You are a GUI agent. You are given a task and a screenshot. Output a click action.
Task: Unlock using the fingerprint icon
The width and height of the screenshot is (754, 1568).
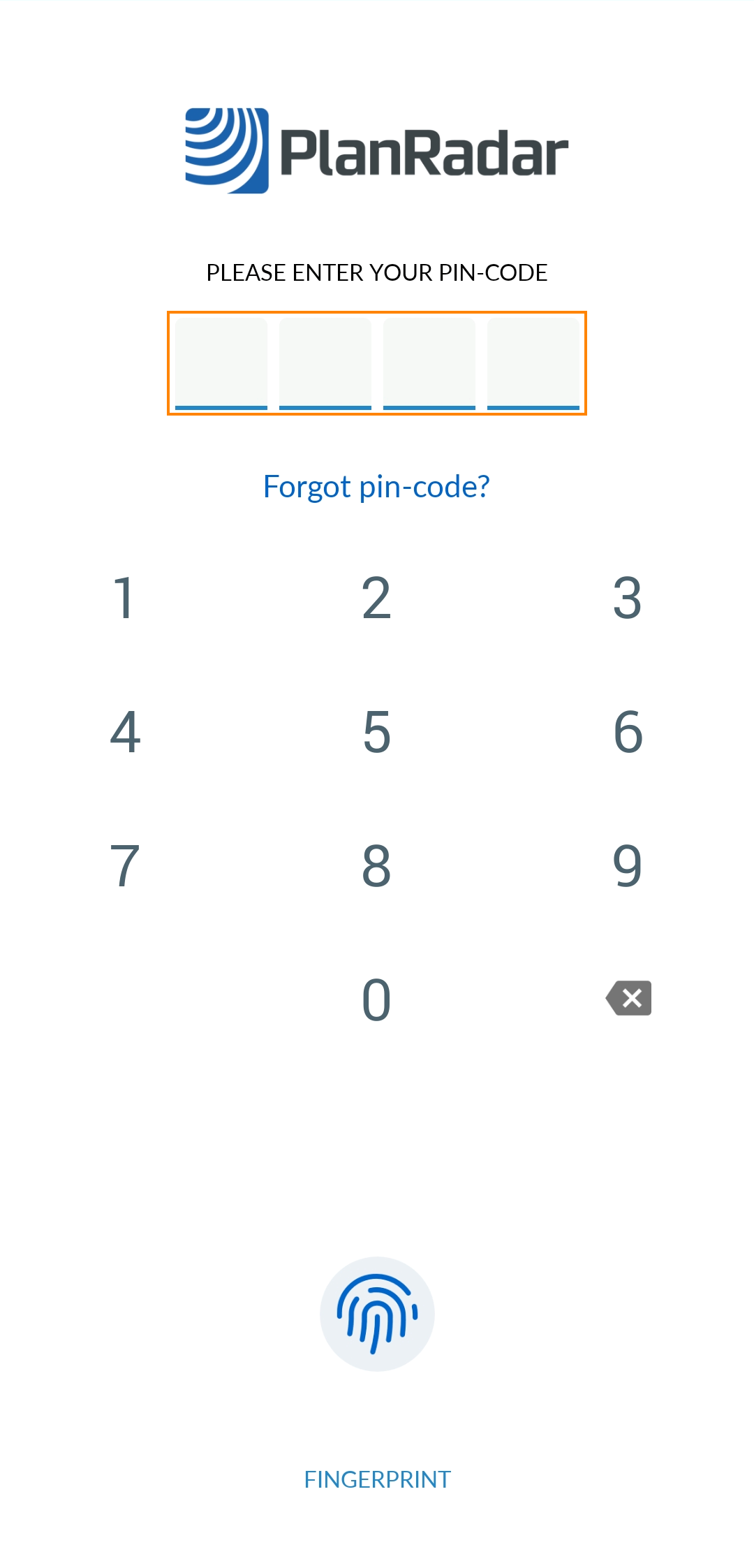(377, 1314)
